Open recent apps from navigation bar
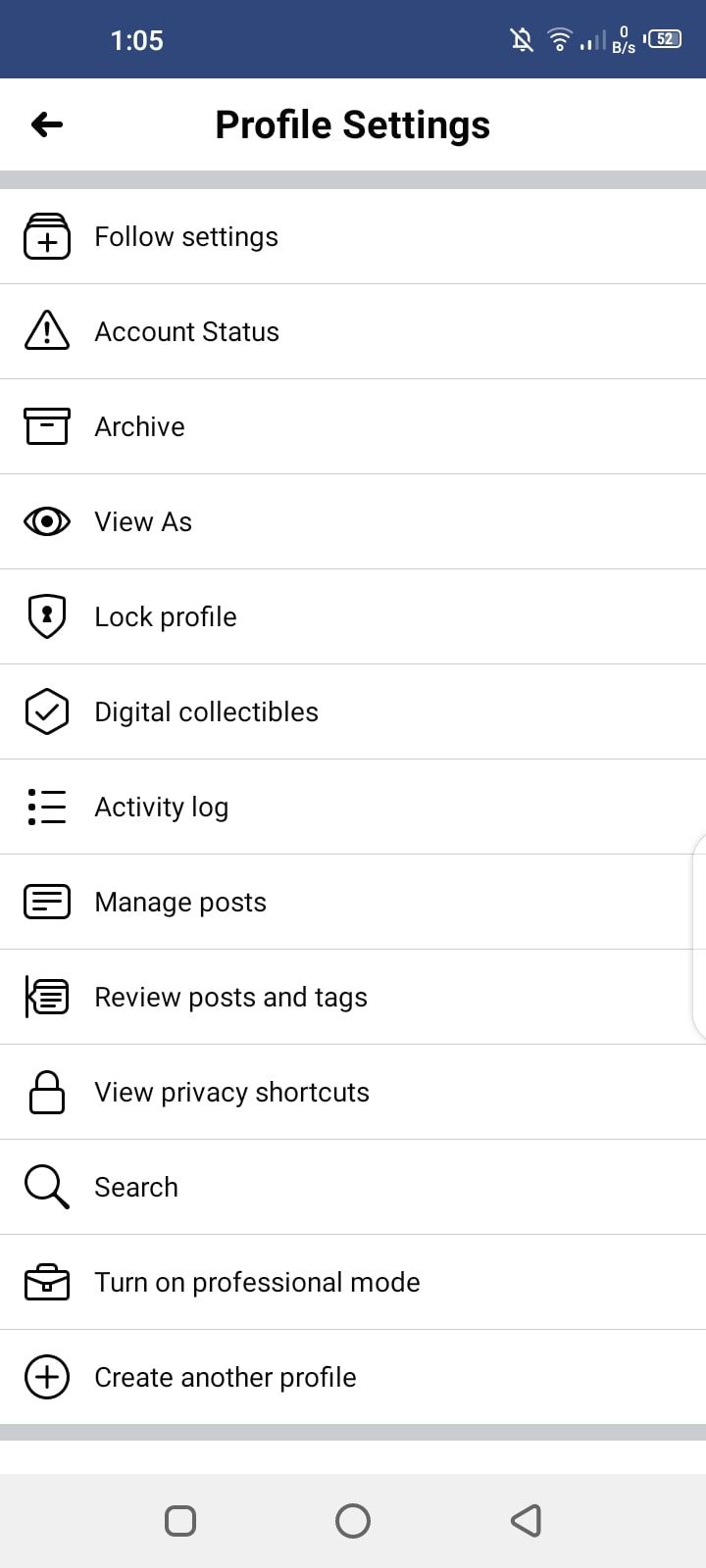 point(180,1521)
